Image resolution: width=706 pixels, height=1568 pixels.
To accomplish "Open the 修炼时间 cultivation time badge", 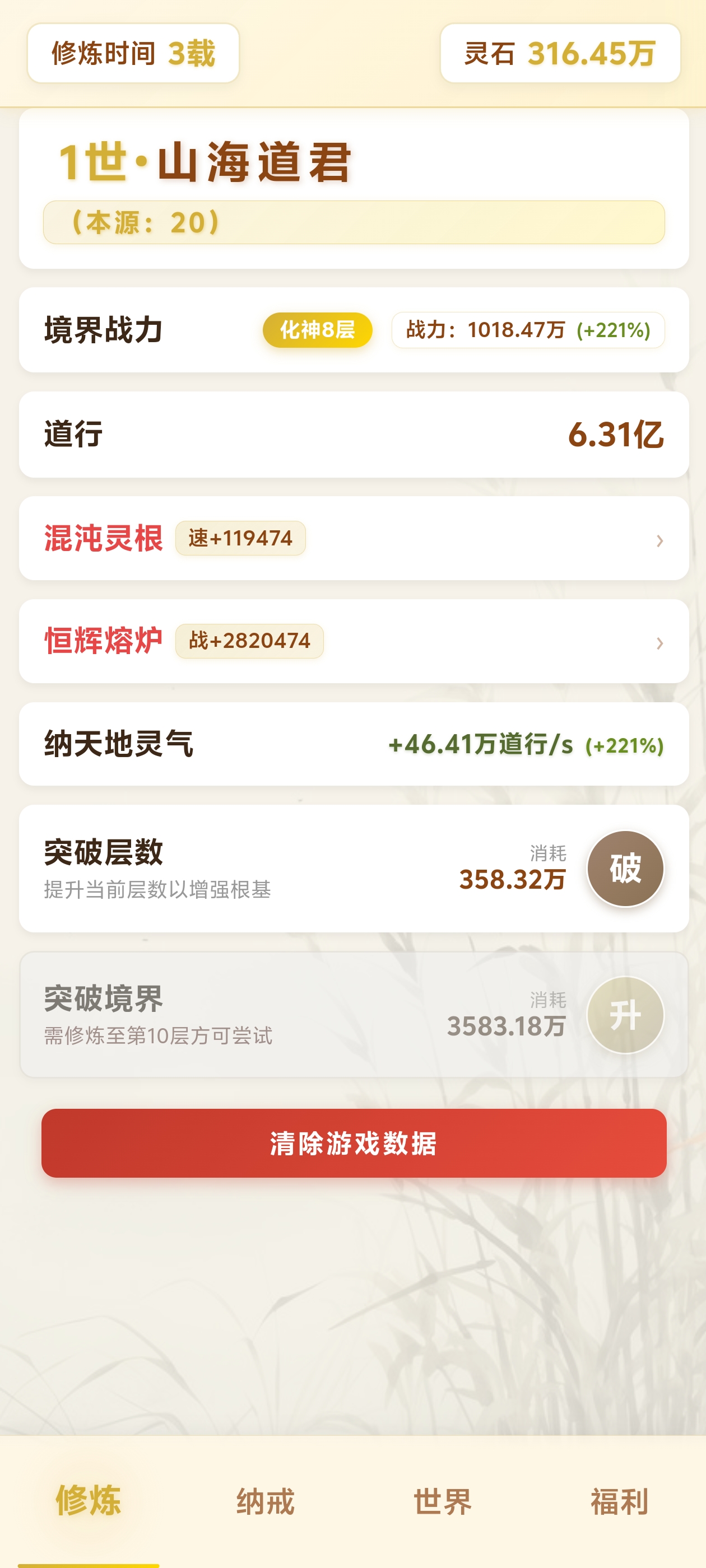I will (132, 54).
